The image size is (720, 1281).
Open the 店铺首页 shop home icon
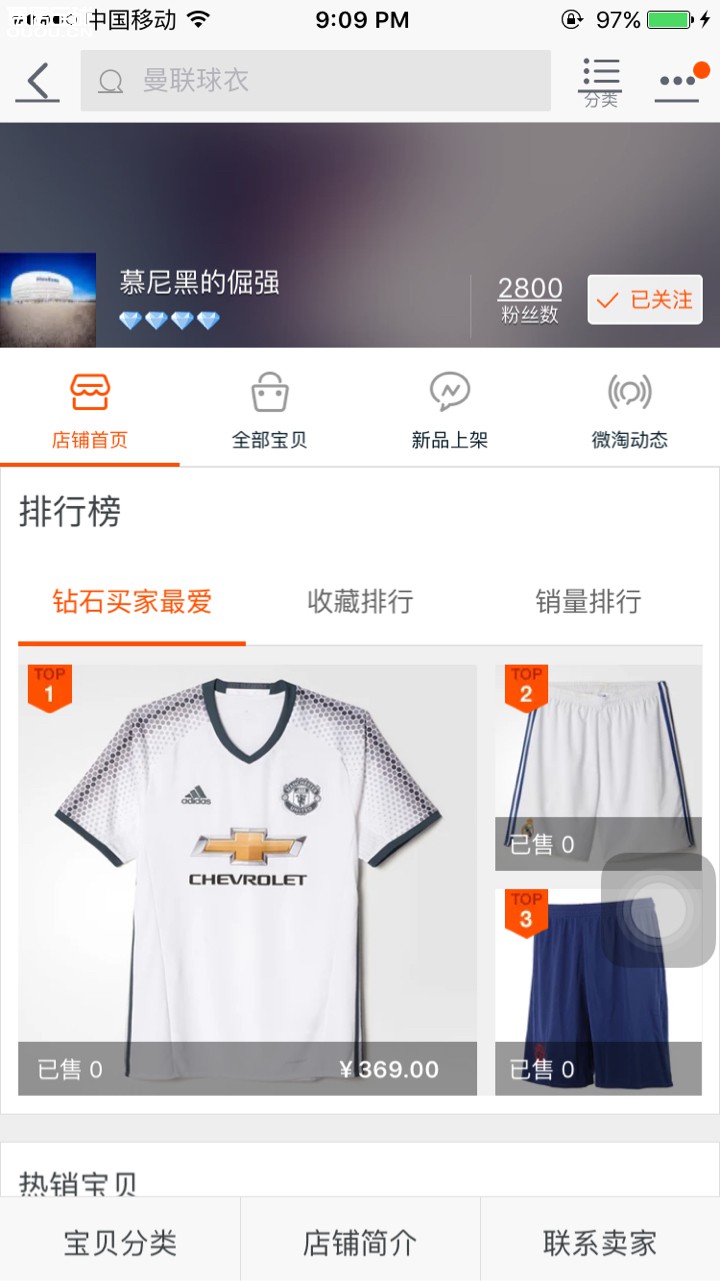pyautogui.click(x=90, y=393)
